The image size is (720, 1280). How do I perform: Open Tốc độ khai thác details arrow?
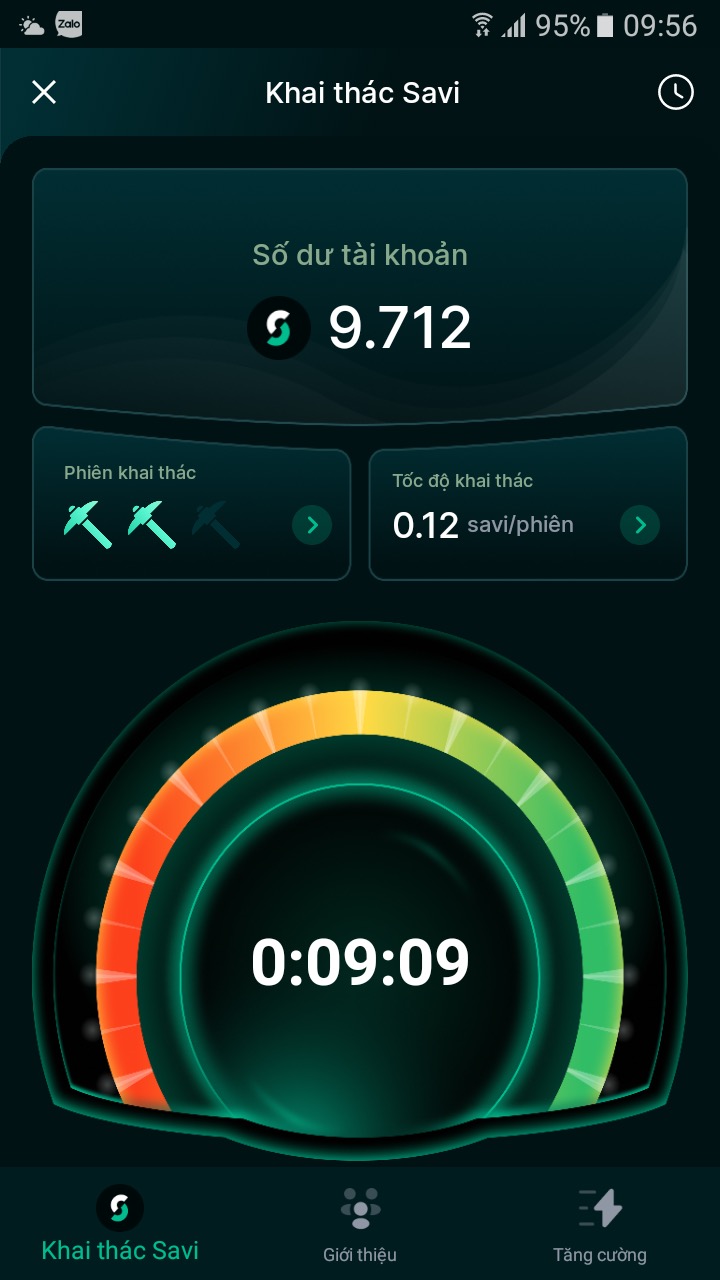640,524
